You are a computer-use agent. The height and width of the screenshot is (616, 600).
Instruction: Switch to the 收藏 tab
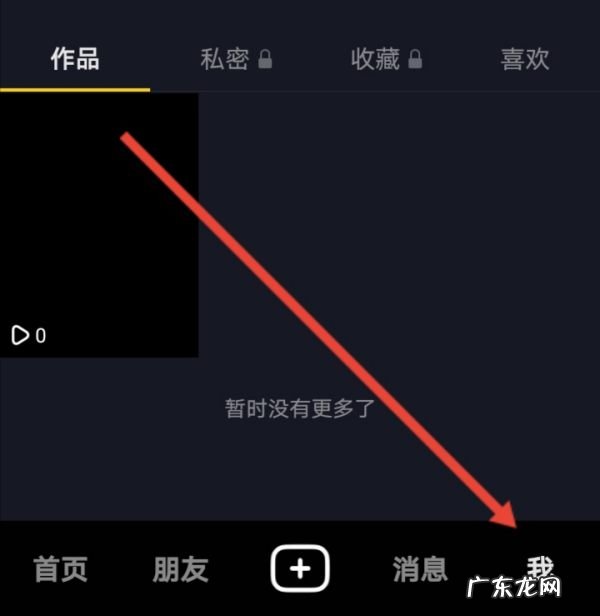(x=386, y=59)
